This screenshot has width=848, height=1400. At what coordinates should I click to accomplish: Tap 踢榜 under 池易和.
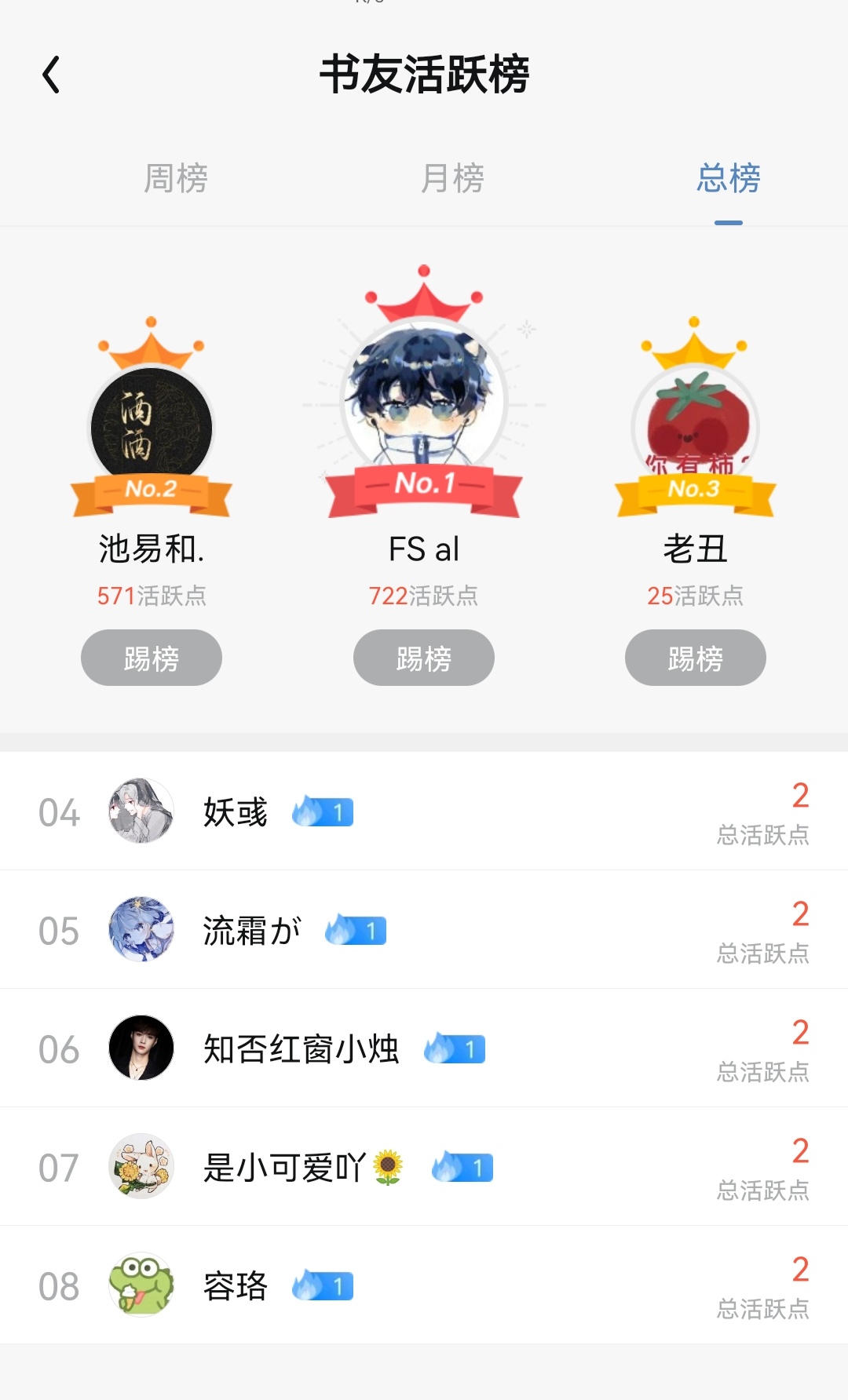[152, 658]
